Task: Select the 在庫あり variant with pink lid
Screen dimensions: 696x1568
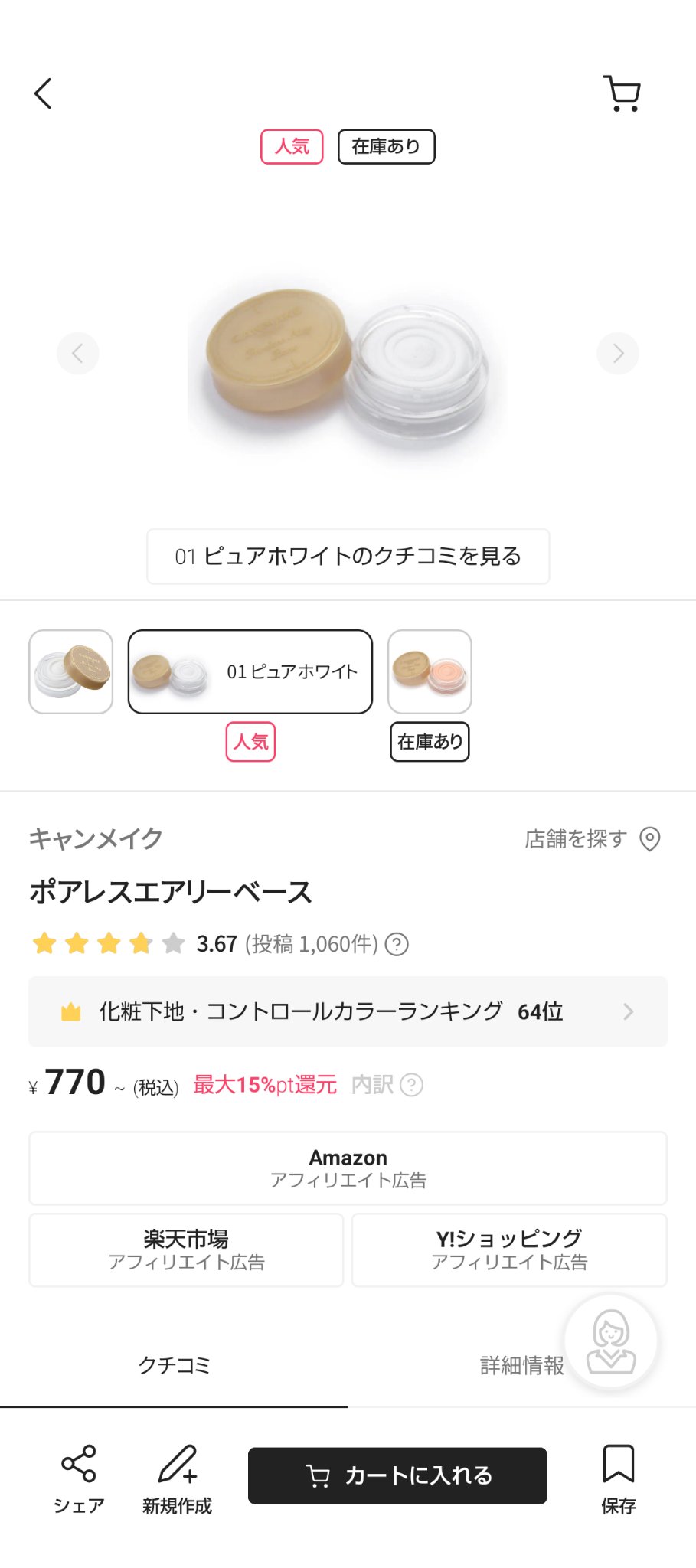Action: coord(430,671)
